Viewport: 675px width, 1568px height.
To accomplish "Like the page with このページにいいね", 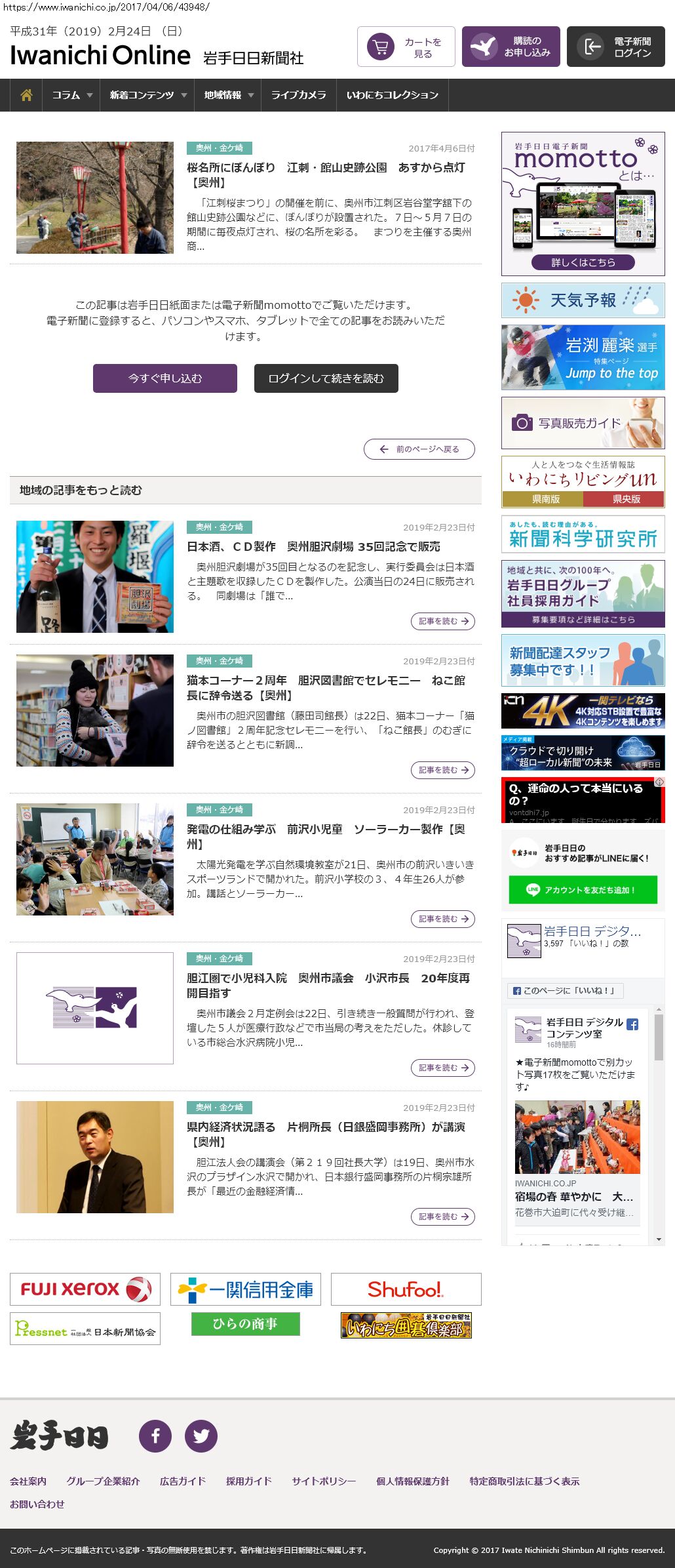I will 565,990.
